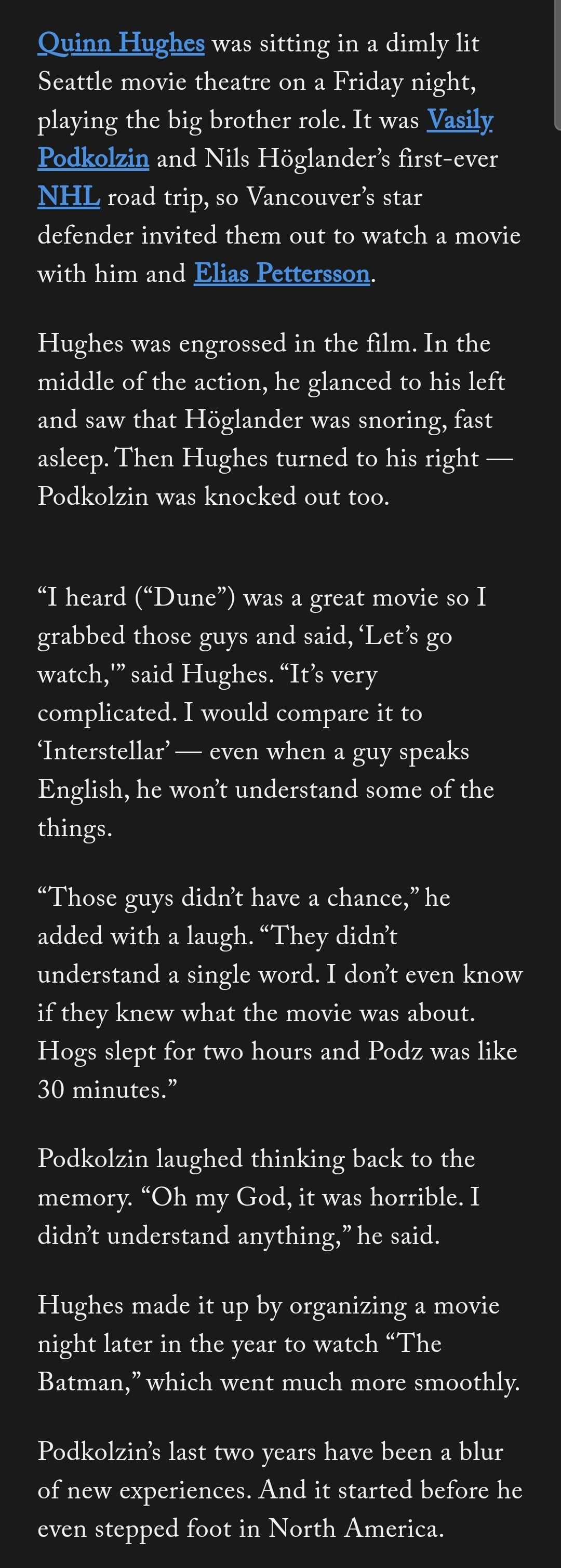Image resolution: width=561 pixels, height=1568 pixels.
Task: Follow the Vasily Podkolzin link
Action: click(x=459, y=120)
